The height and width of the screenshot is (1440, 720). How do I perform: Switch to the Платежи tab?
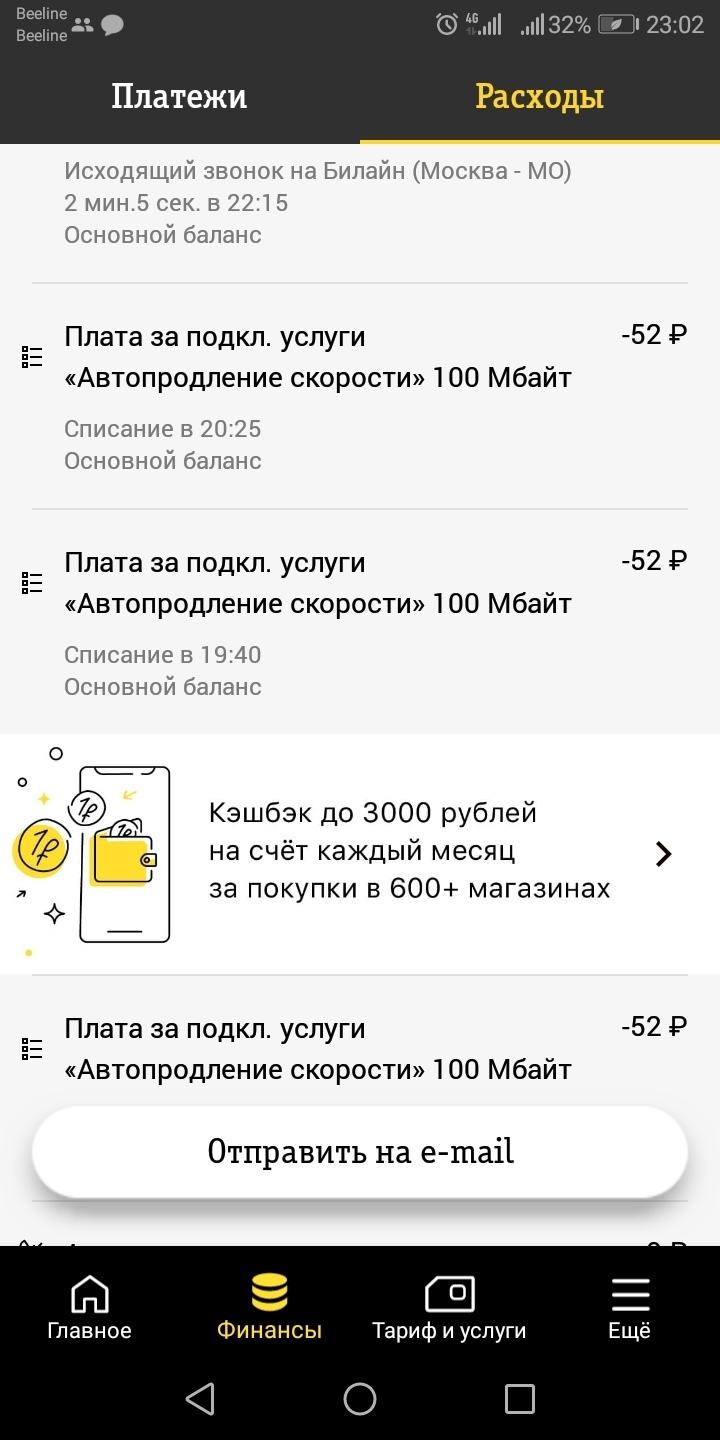179,97
